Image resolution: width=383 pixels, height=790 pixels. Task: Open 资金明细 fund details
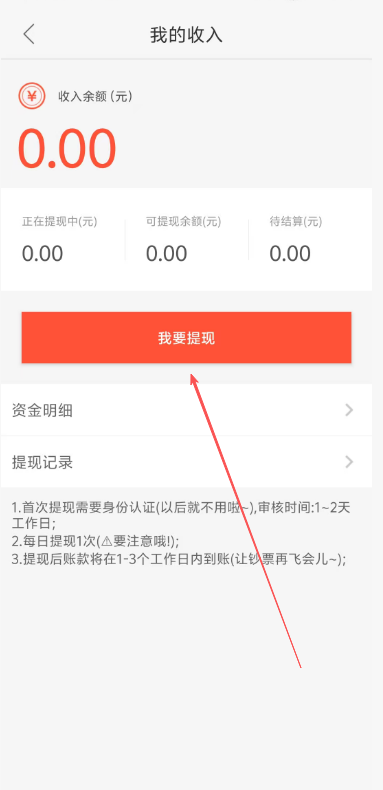pos(186,410)
